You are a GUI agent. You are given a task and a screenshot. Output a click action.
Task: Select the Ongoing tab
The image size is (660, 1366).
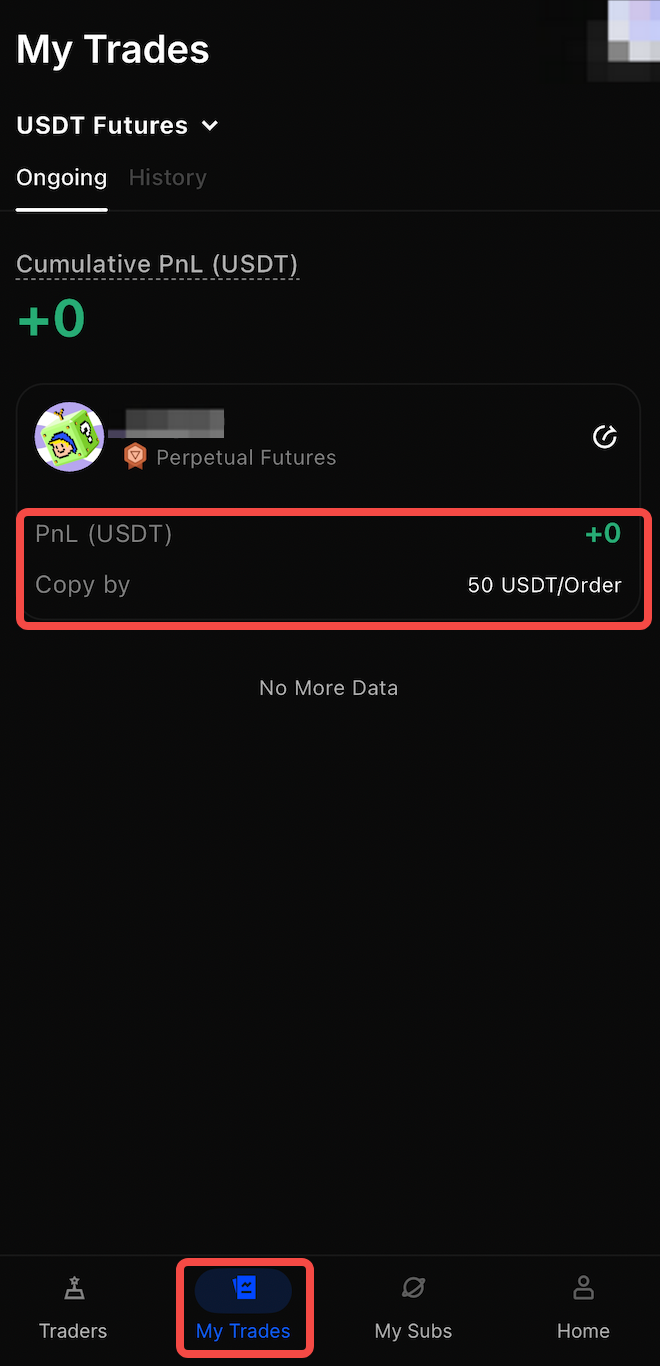[x=61, y=178]
